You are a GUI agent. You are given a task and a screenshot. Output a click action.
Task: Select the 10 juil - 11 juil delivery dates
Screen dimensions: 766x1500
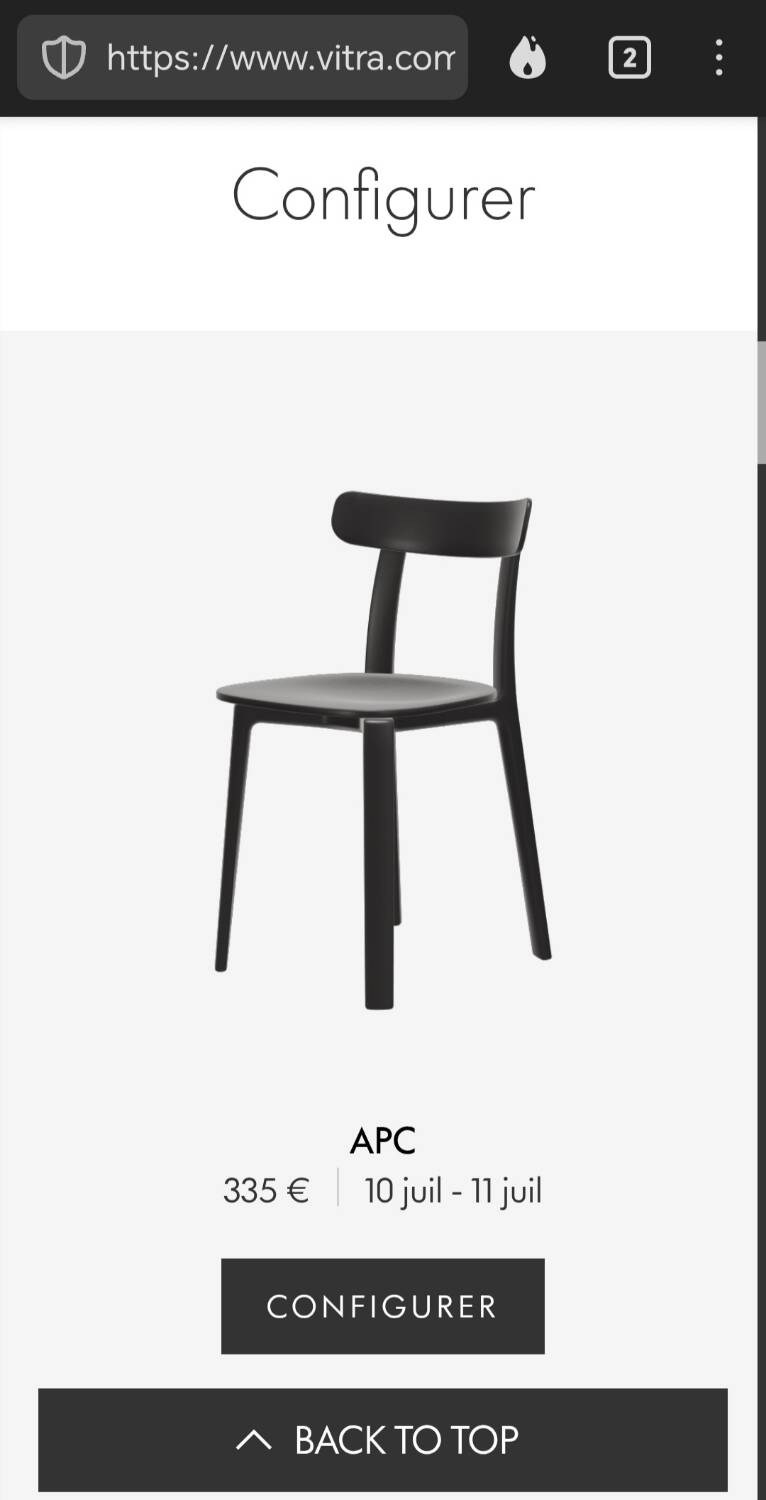pos(451,1190)
